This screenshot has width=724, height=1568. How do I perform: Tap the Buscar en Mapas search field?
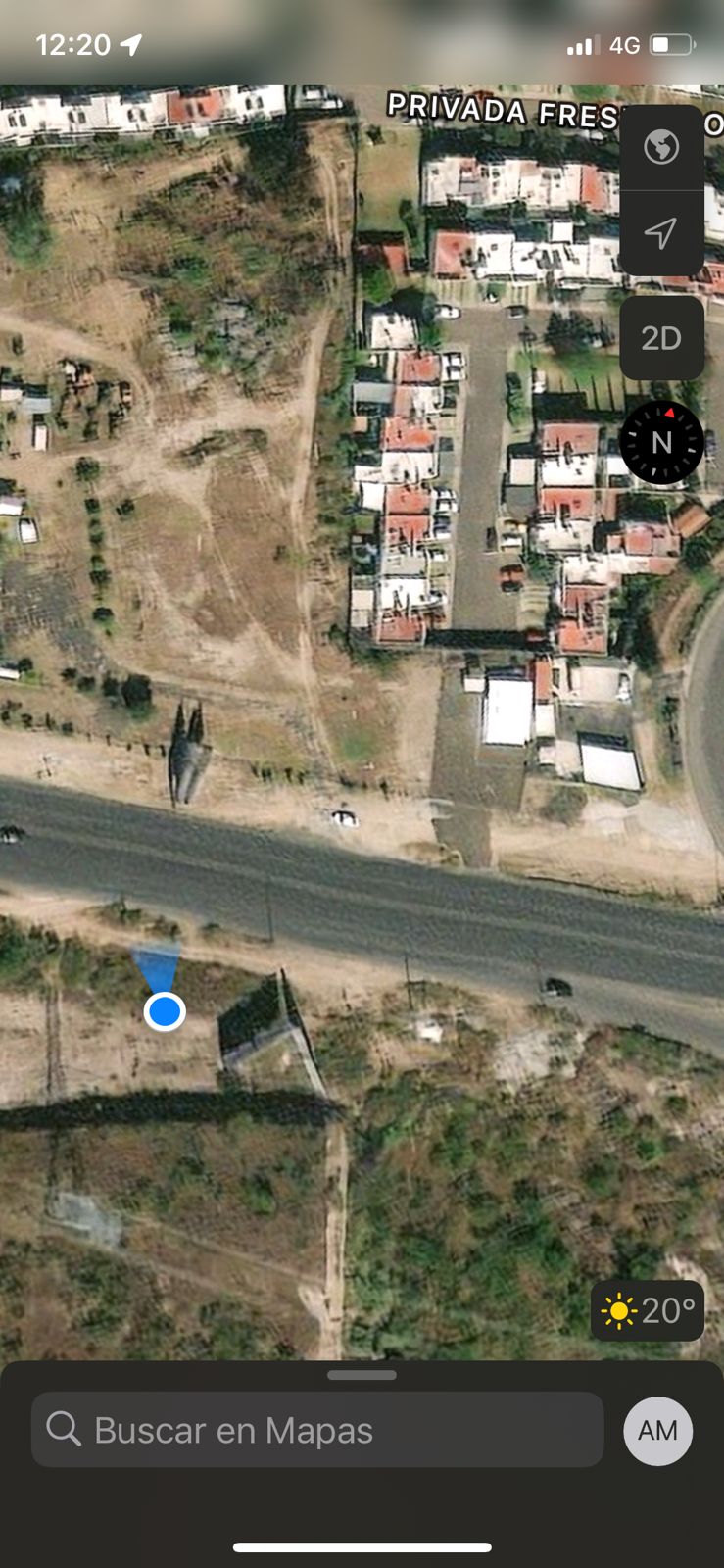tap(317, 1430)
